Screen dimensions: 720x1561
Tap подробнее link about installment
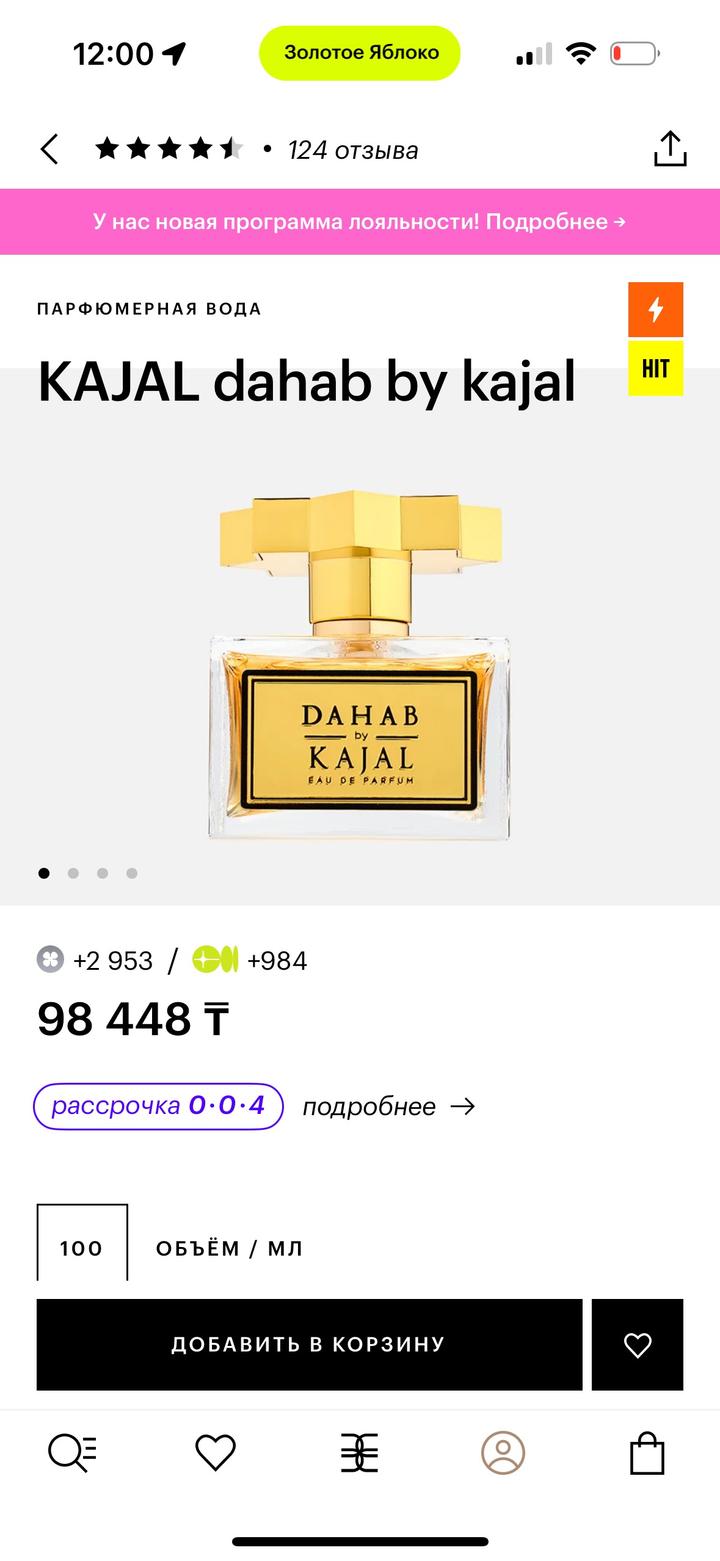pyautogui.click(x=388, y=1107)
